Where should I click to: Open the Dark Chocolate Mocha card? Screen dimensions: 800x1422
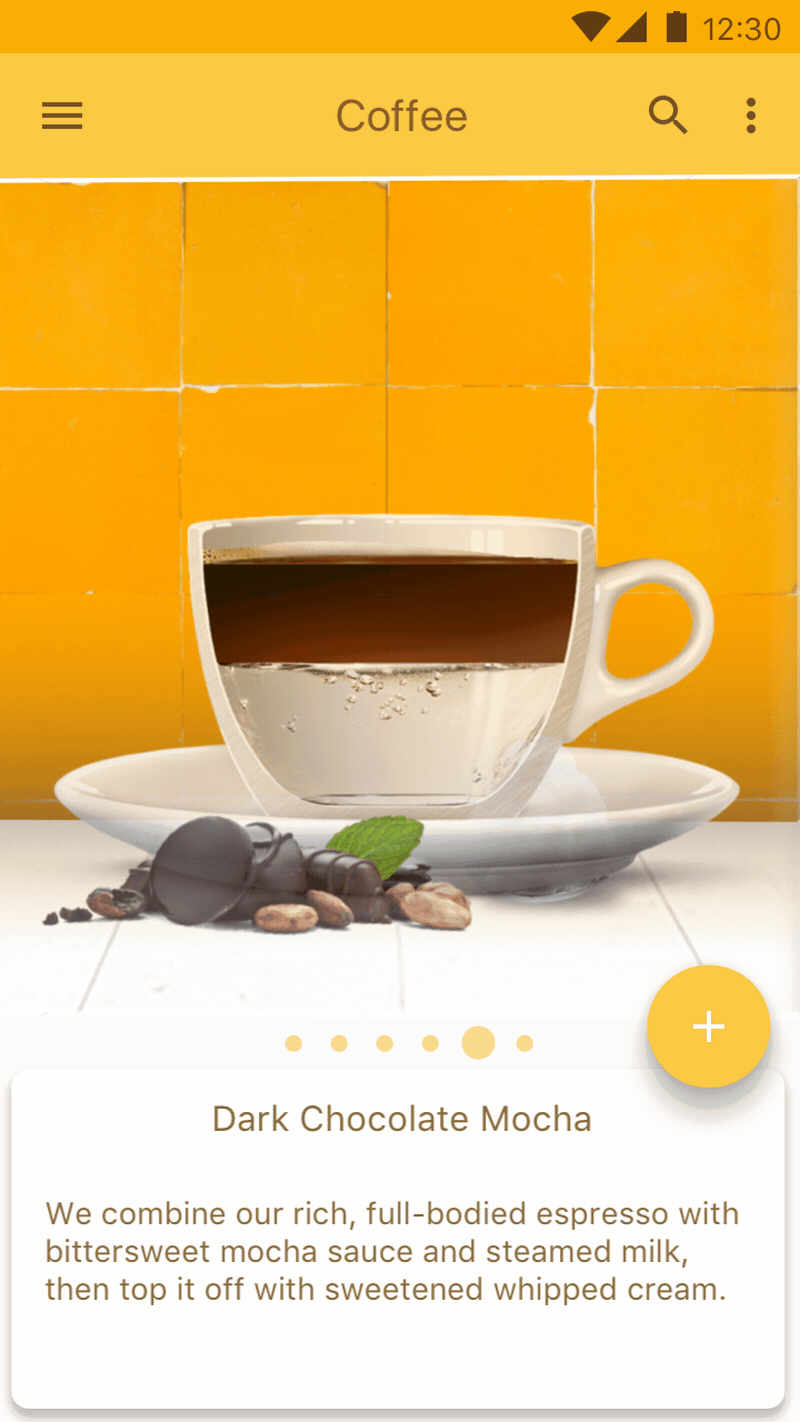[398, 1239]
